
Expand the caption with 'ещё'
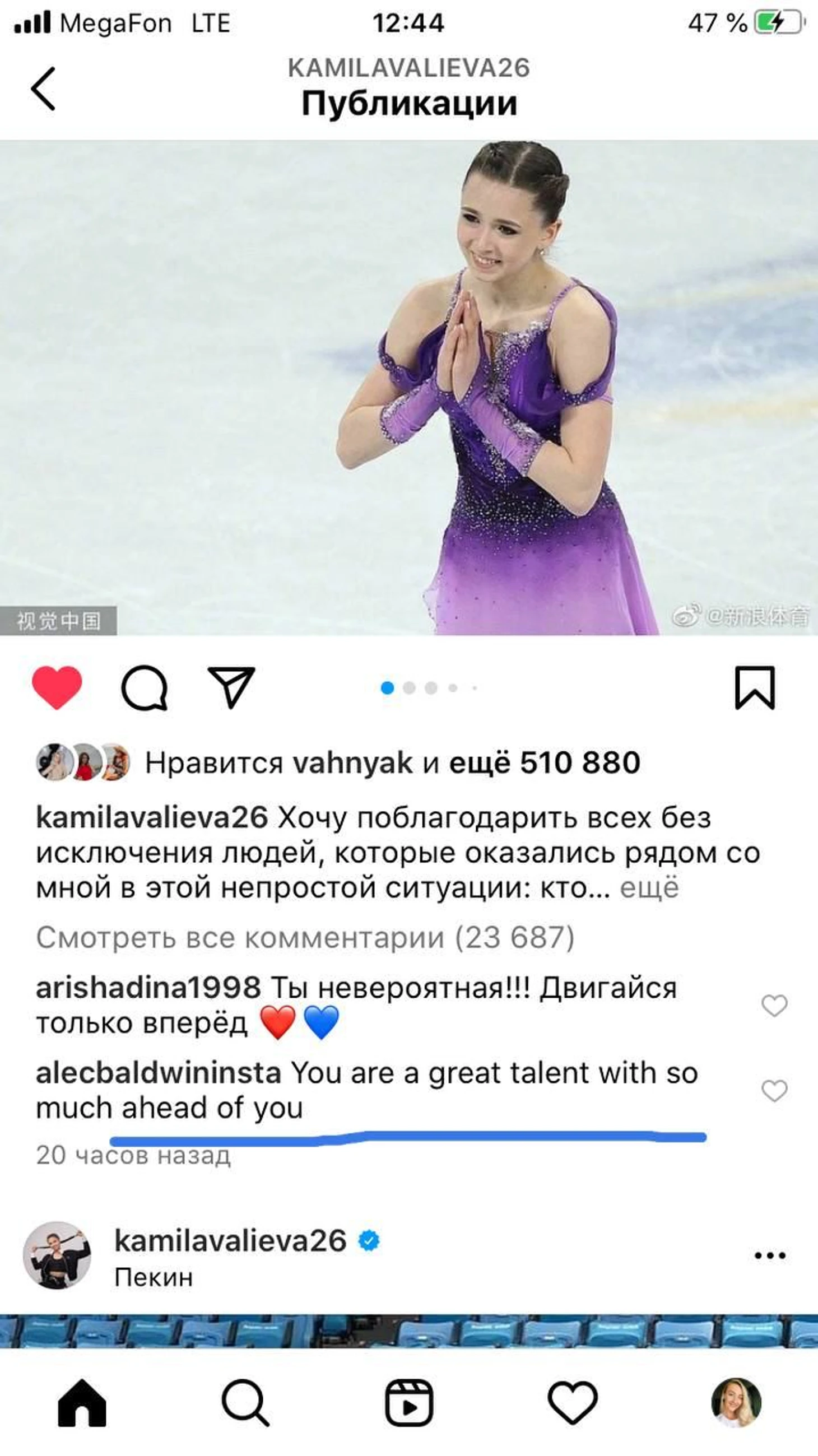point(649,887)
